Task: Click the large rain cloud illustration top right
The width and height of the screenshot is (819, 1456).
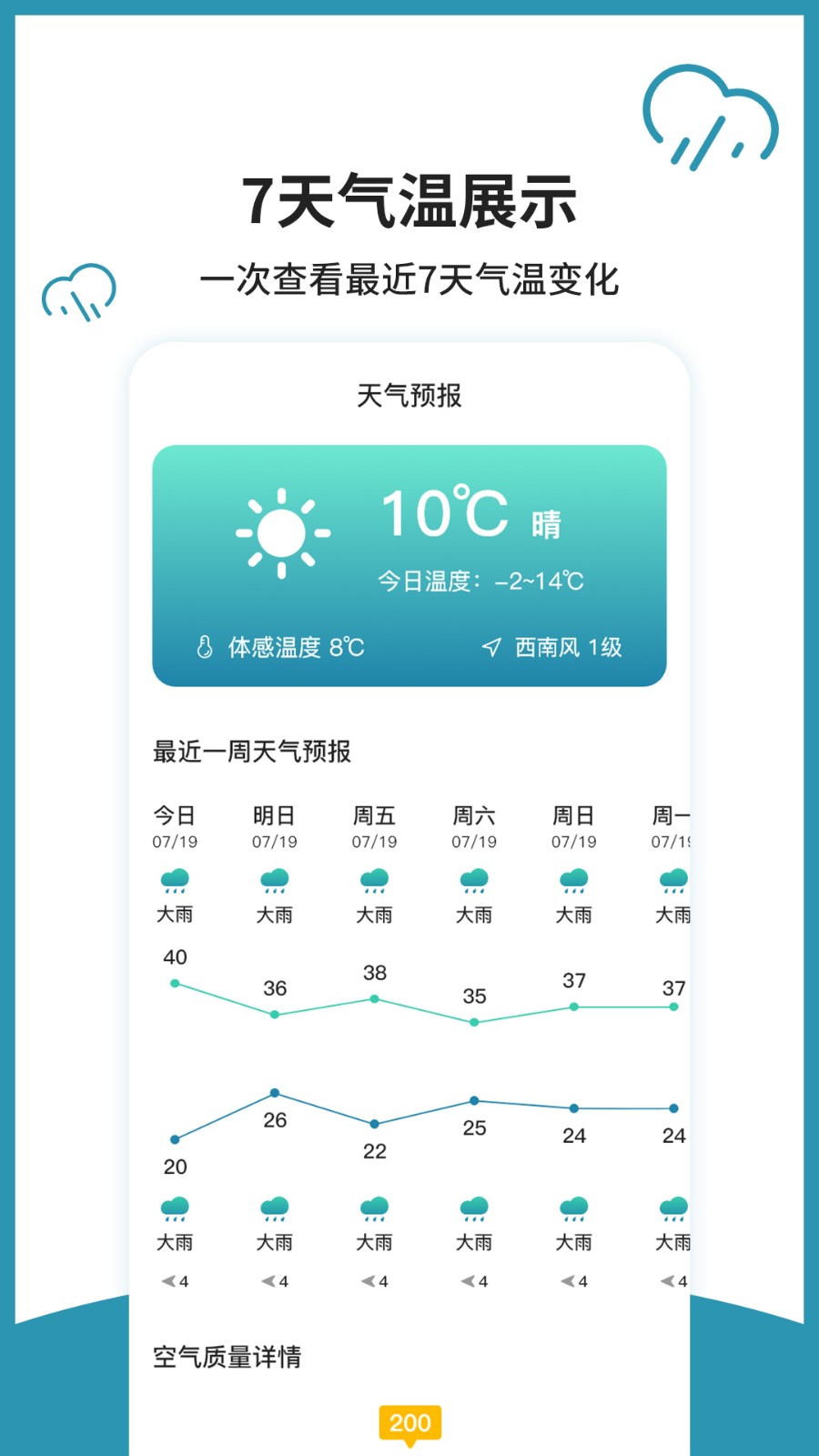Action: (710, 114)
